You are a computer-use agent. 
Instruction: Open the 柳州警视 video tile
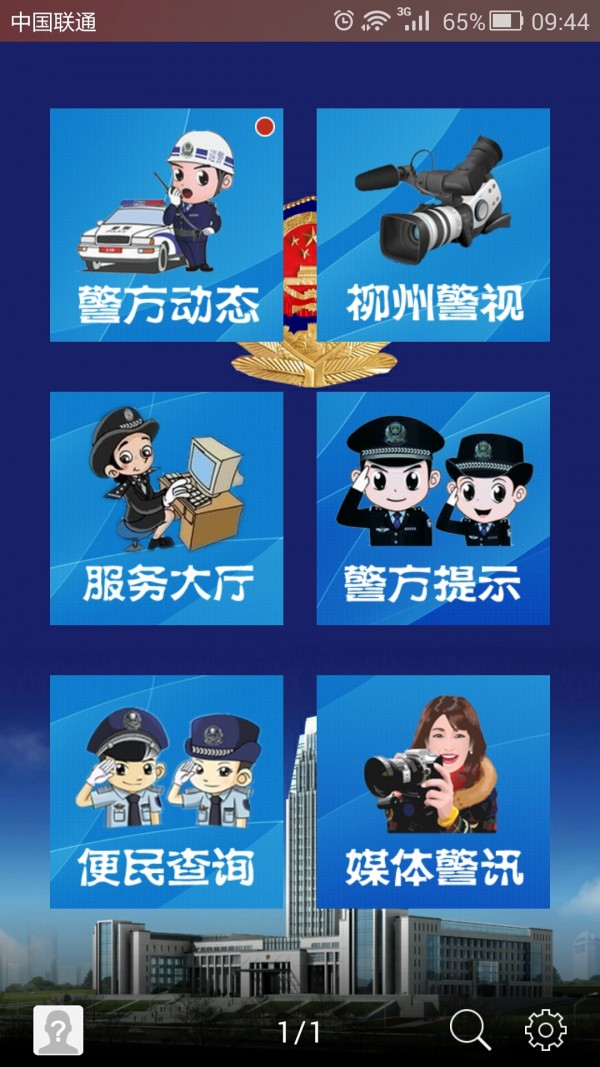pyautogui.click(x=433, y=225)
